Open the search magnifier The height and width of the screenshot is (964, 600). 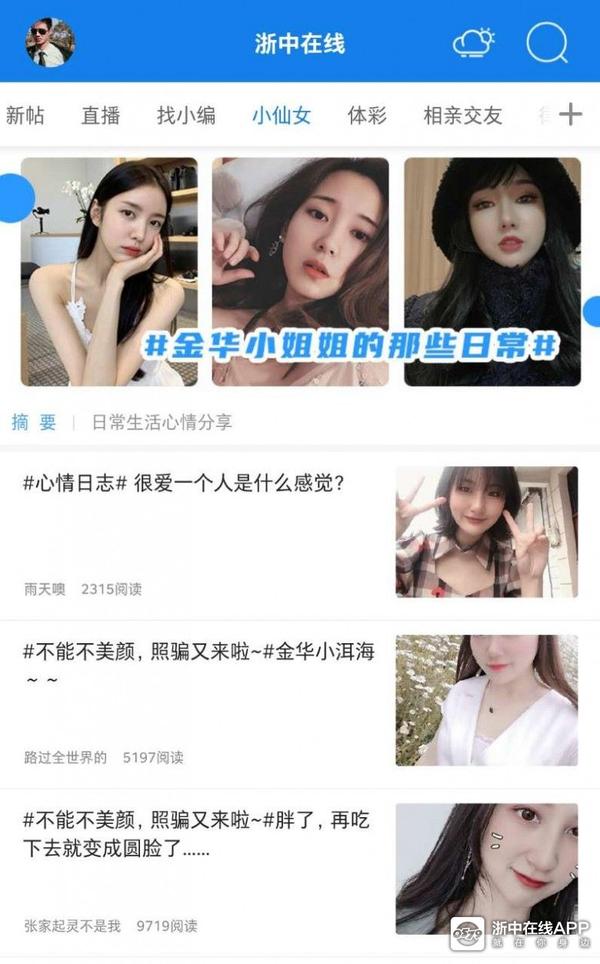(546, 43)
